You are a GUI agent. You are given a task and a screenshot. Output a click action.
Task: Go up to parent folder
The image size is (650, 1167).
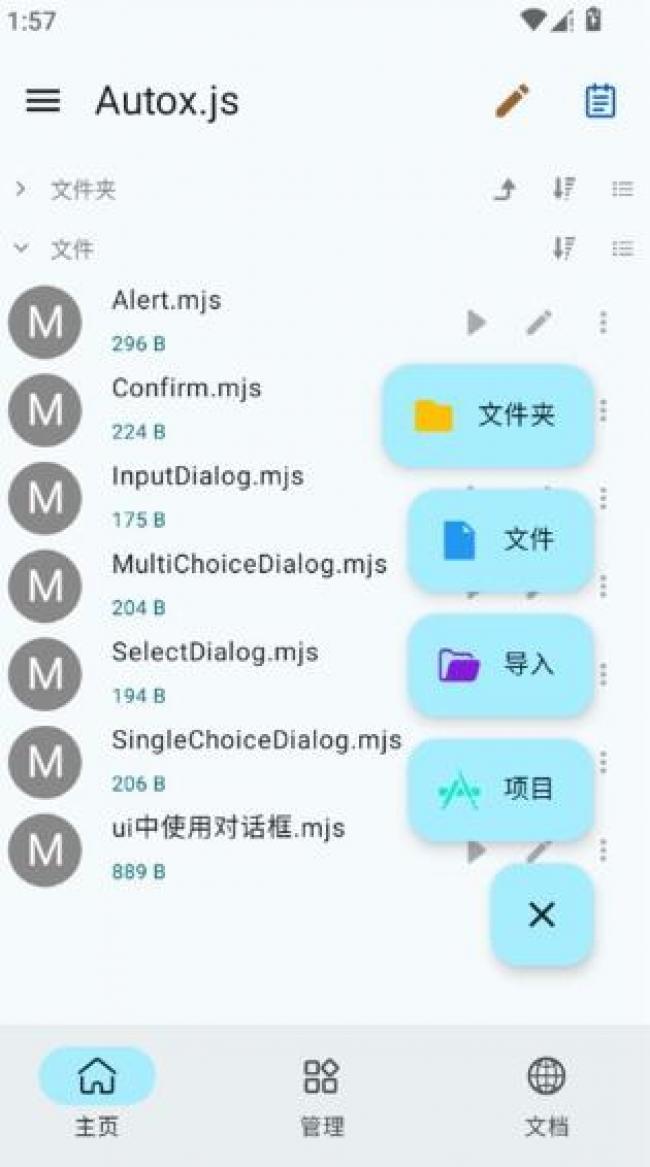point(506,189)
